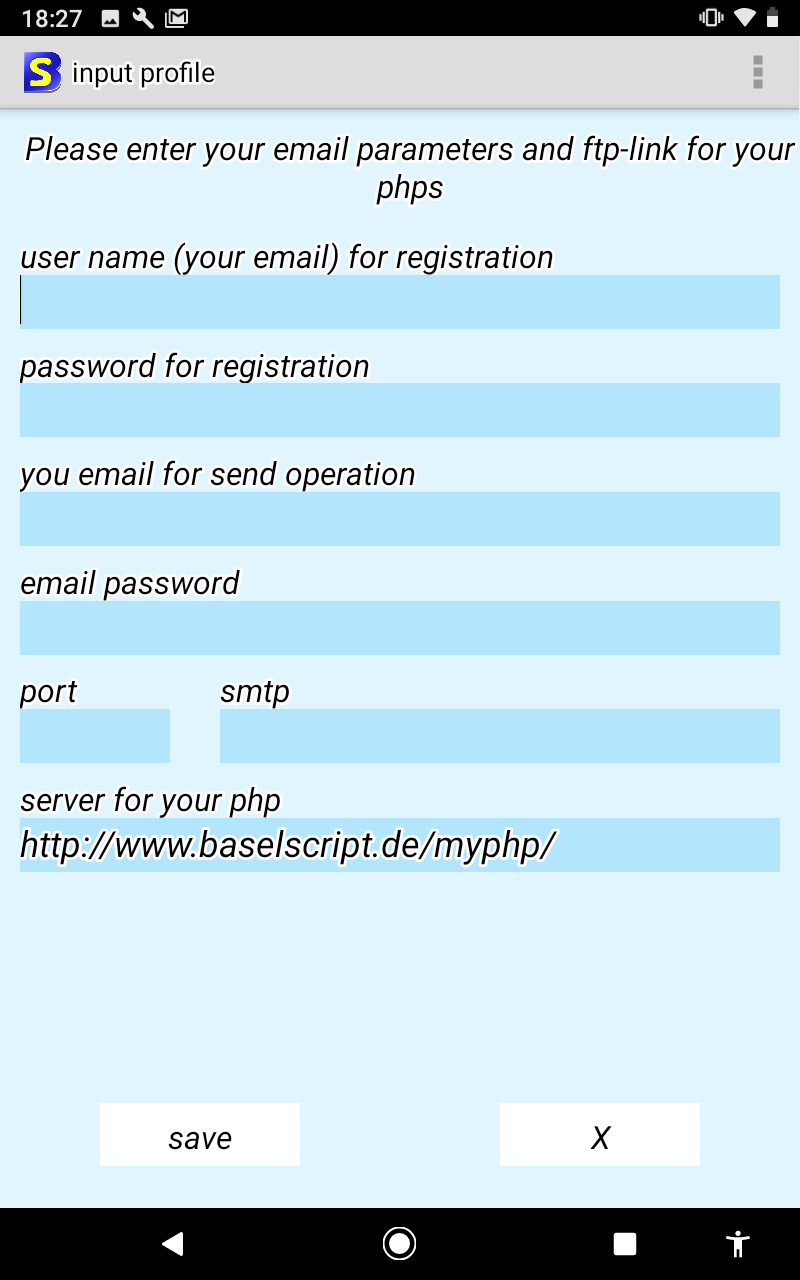800x1280 pixels.
Task: Focus the user name for registration field
Action: pos(400,302)
